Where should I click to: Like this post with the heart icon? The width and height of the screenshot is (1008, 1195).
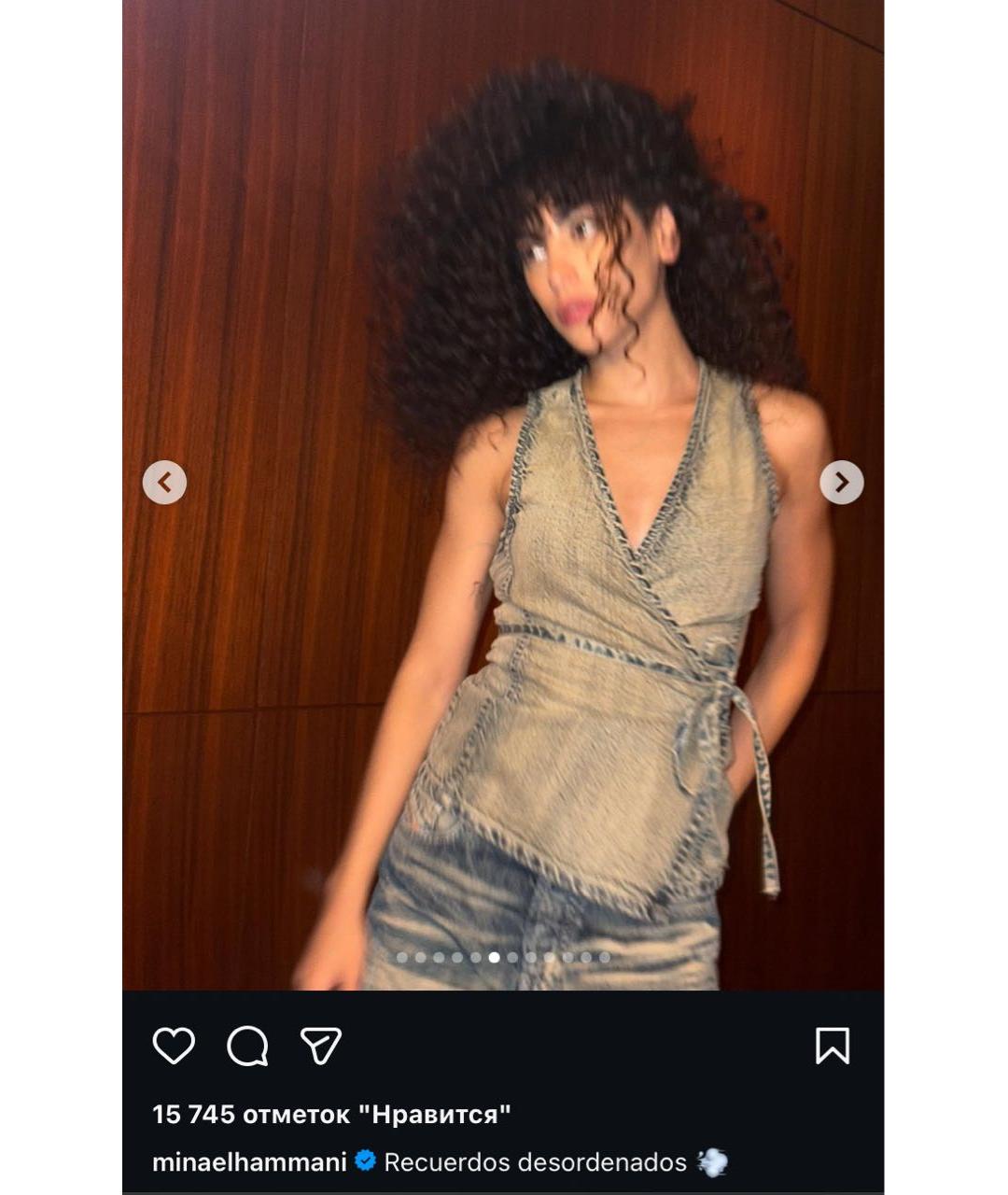coord(174,1046)
